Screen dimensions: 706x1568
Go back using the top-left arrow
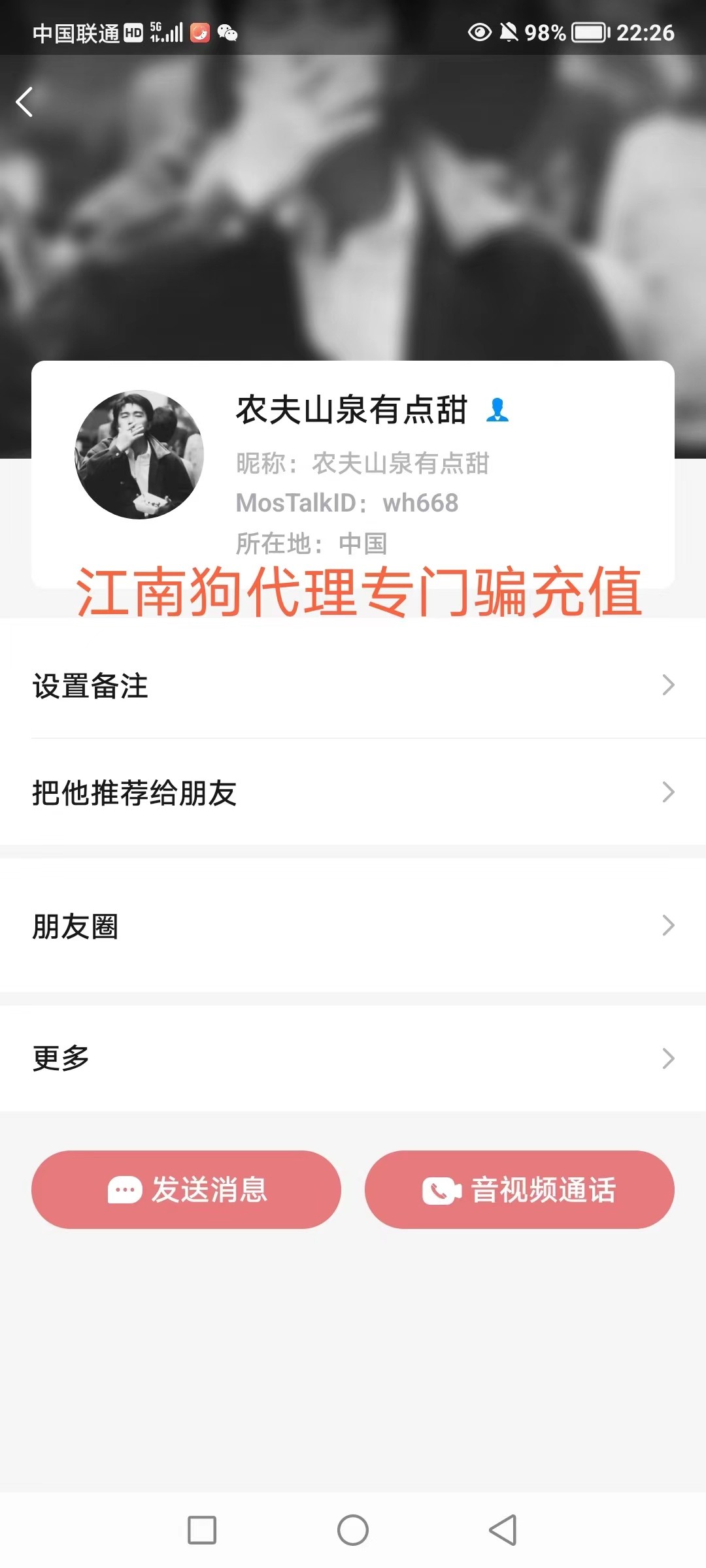[x=25, y=102]
